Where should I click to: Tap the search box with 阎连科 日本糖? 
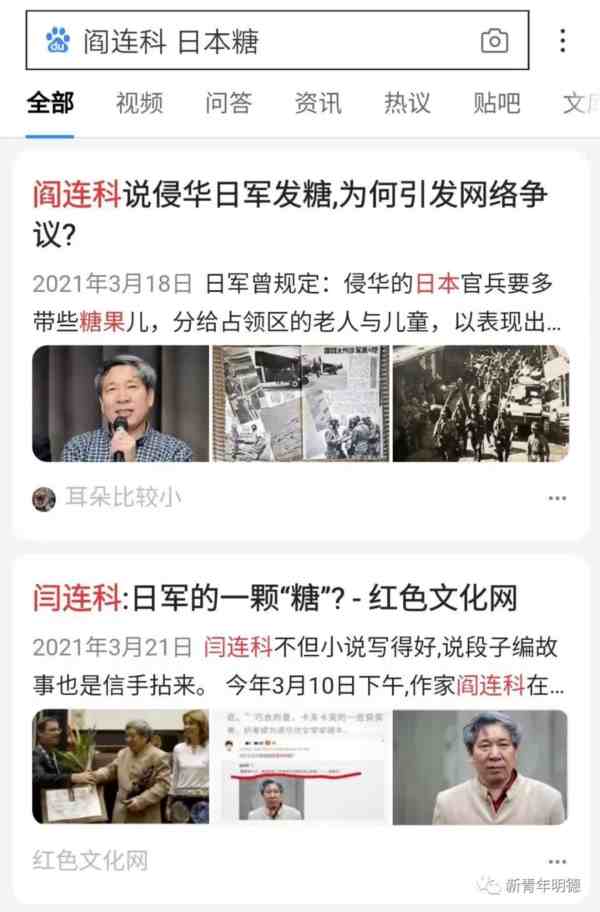[x=260, y=41]
